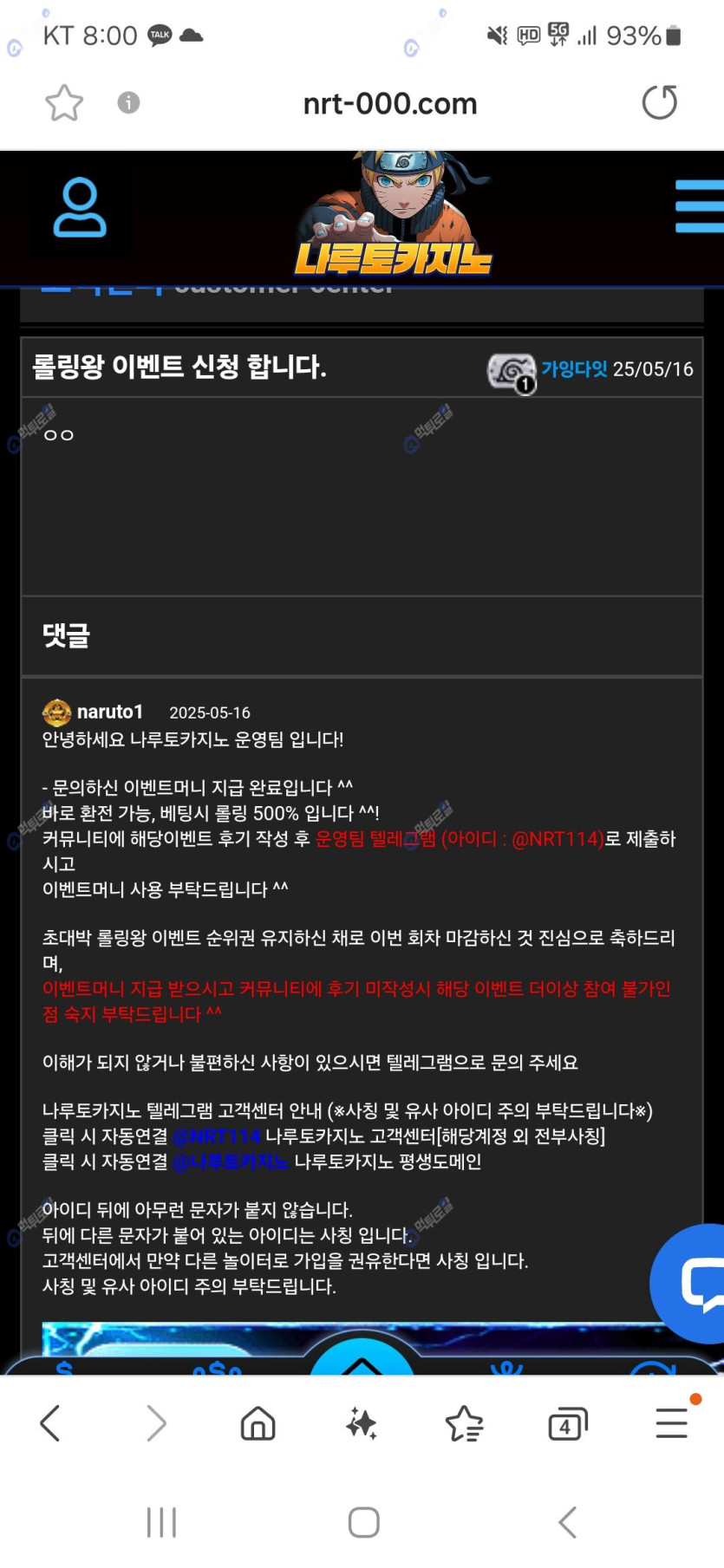Tap the nrt-000.com address bar

[x=389, y=104]
